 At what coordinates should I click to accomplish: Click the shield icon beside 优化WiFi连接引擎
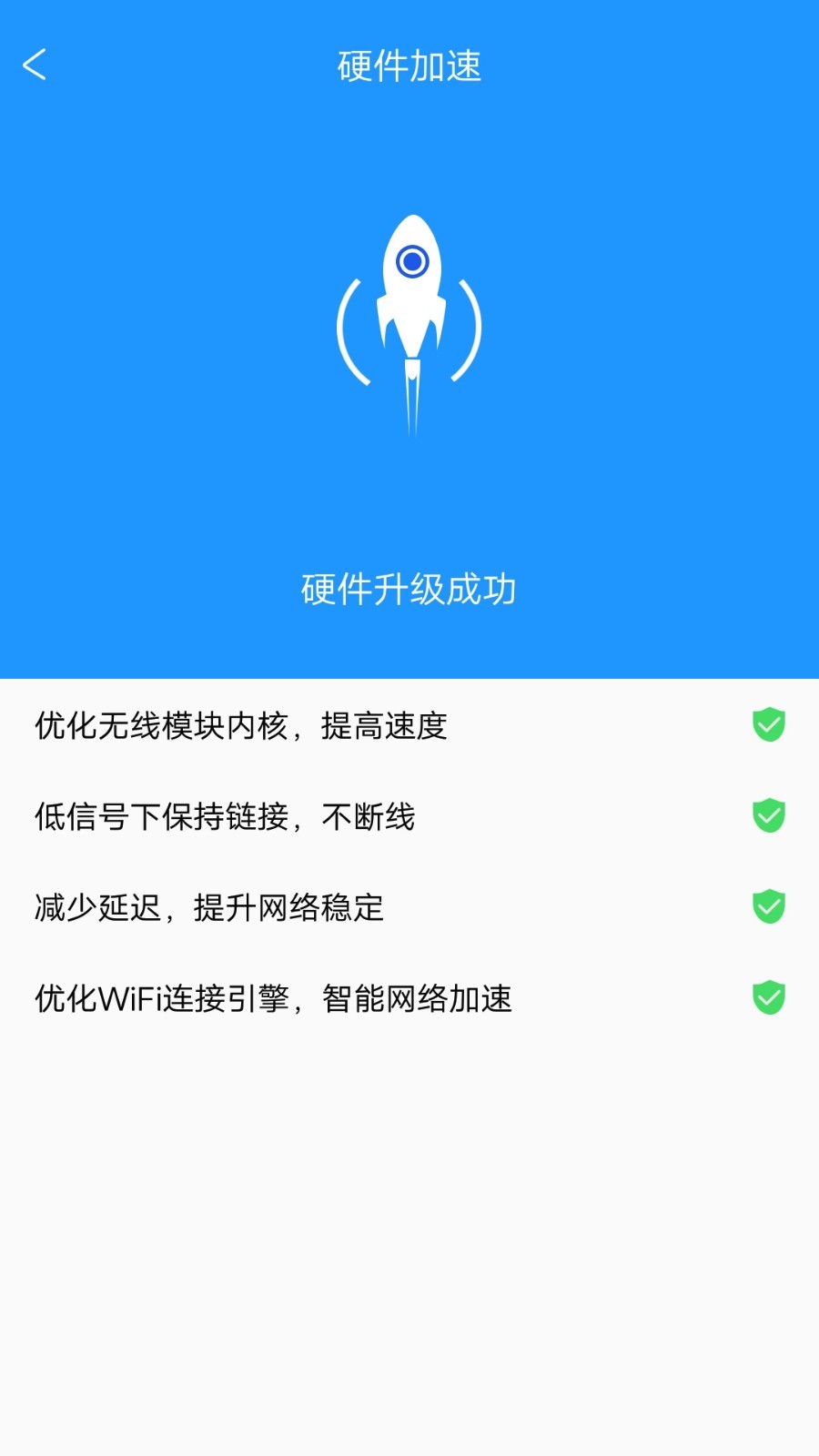pos(769,996)
